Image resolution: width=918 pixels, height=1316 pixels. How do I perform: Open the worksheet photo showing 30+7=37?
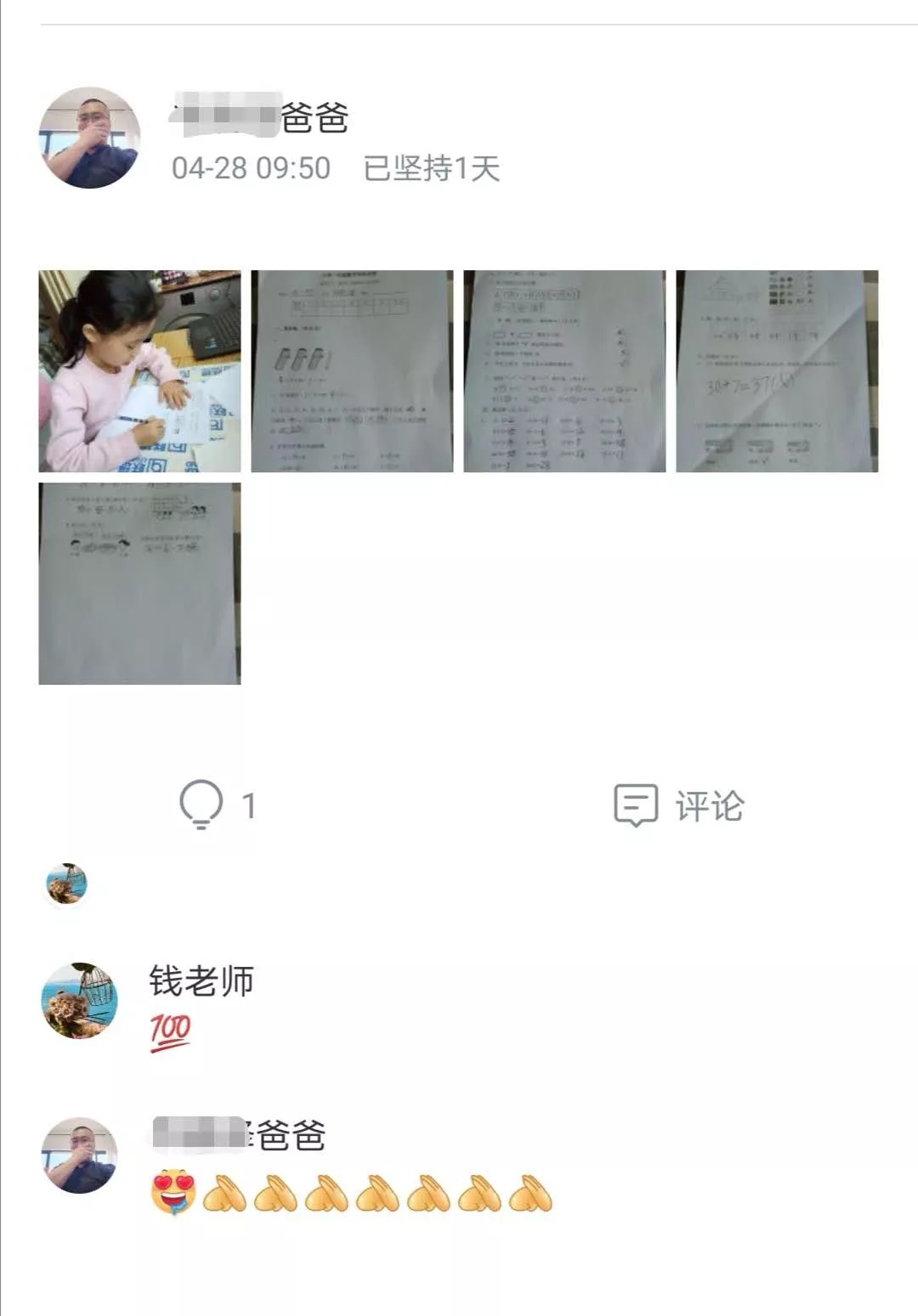[x=777, y=371]
